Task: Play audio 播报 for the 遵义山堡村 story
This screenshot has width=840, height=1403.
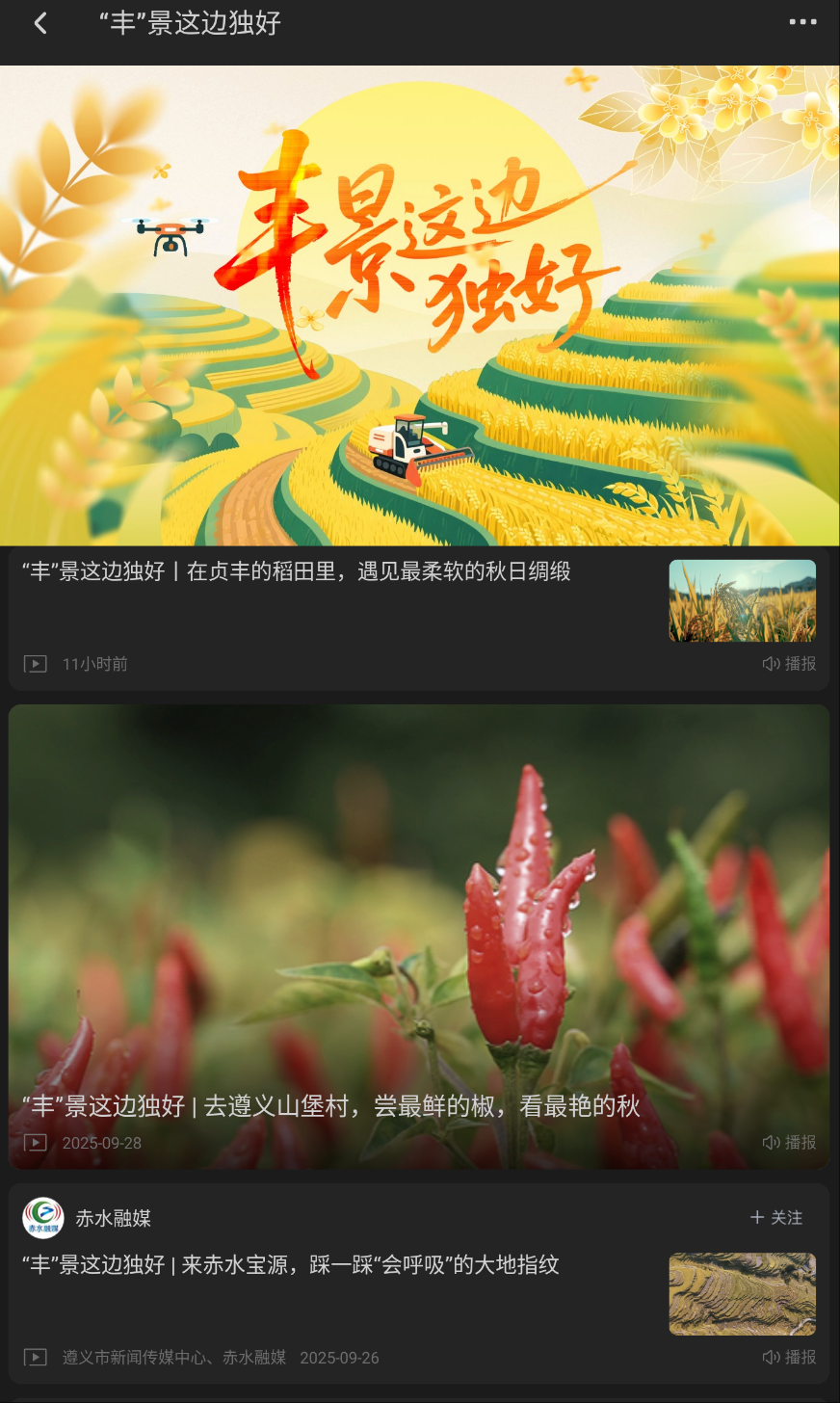Action: pos(789,1142)
